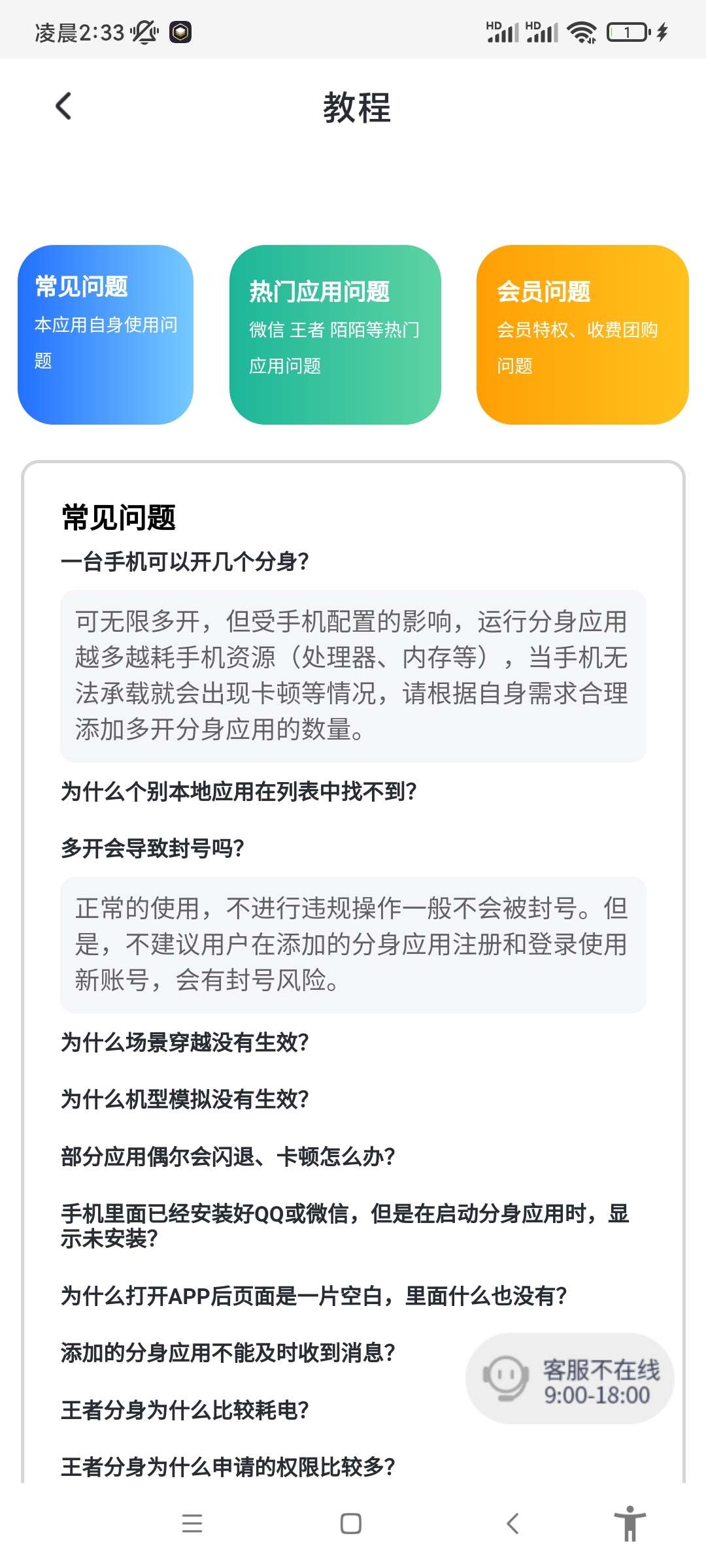The height and width of the screenshot is (1568, 706).
Task: Expand 王者分身为什么申请的权限比较多?
Action: coord(227,1467)
